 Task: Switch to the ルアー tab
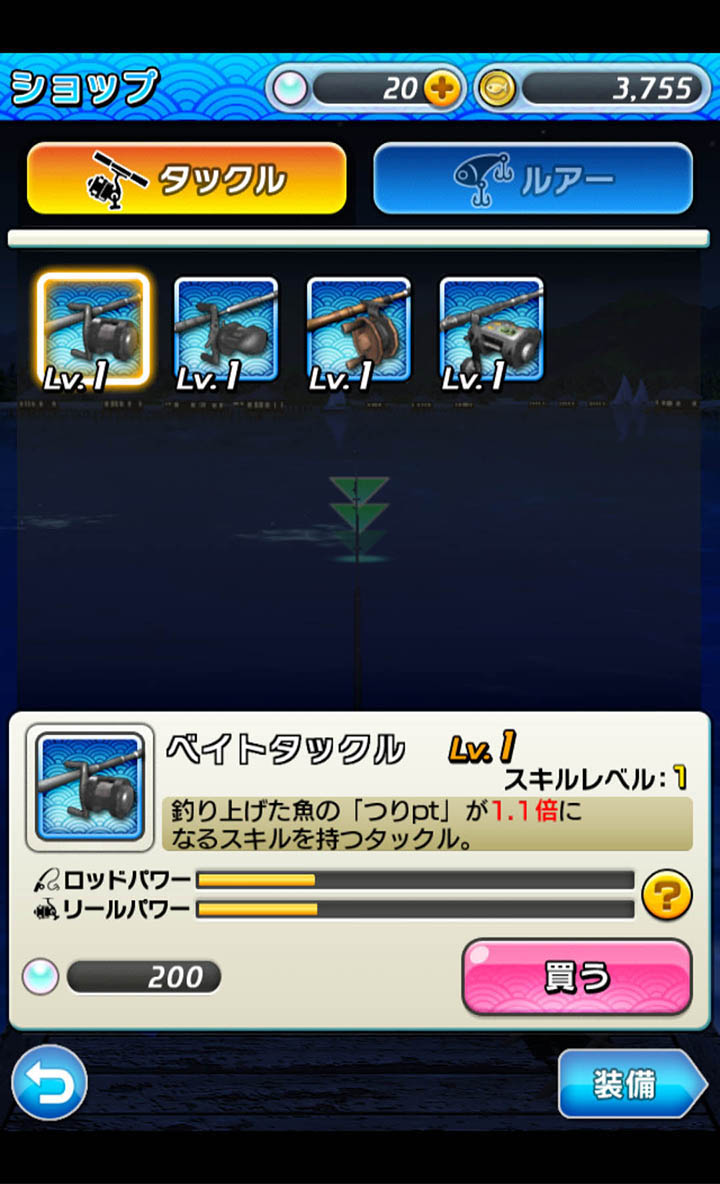[532, 179]
